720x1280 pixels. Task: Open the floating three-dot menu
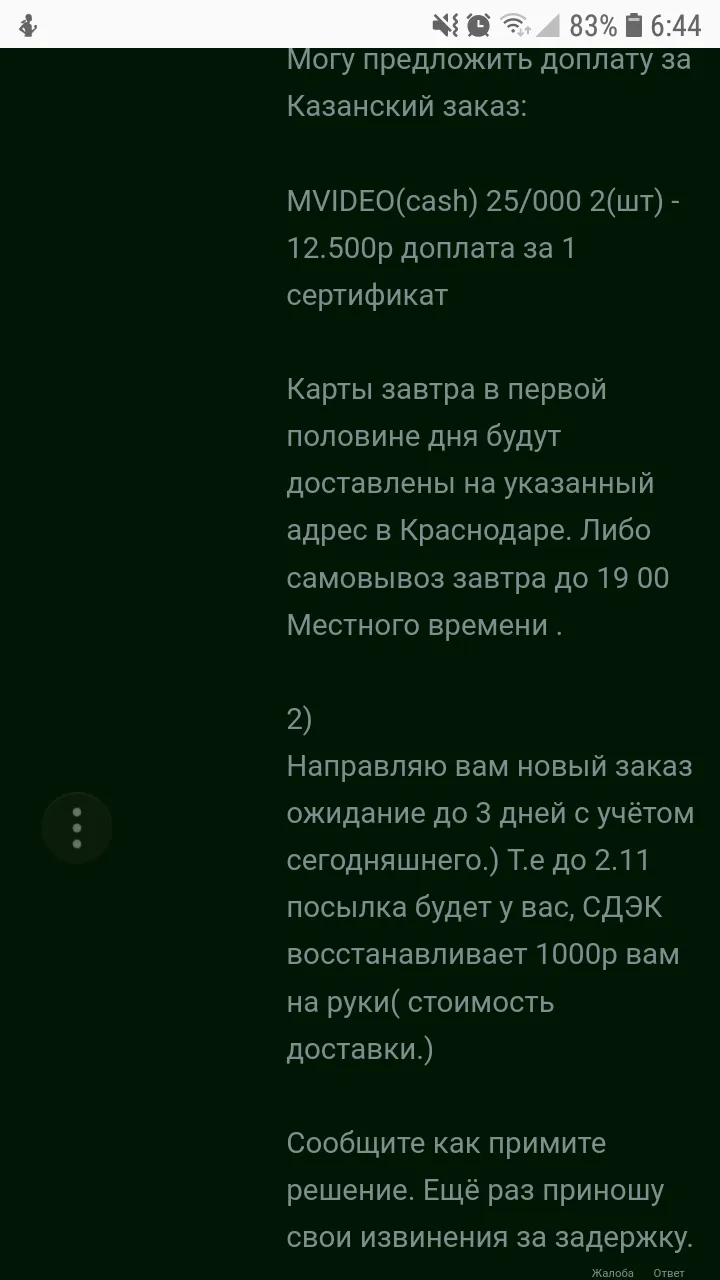(77, 828)
